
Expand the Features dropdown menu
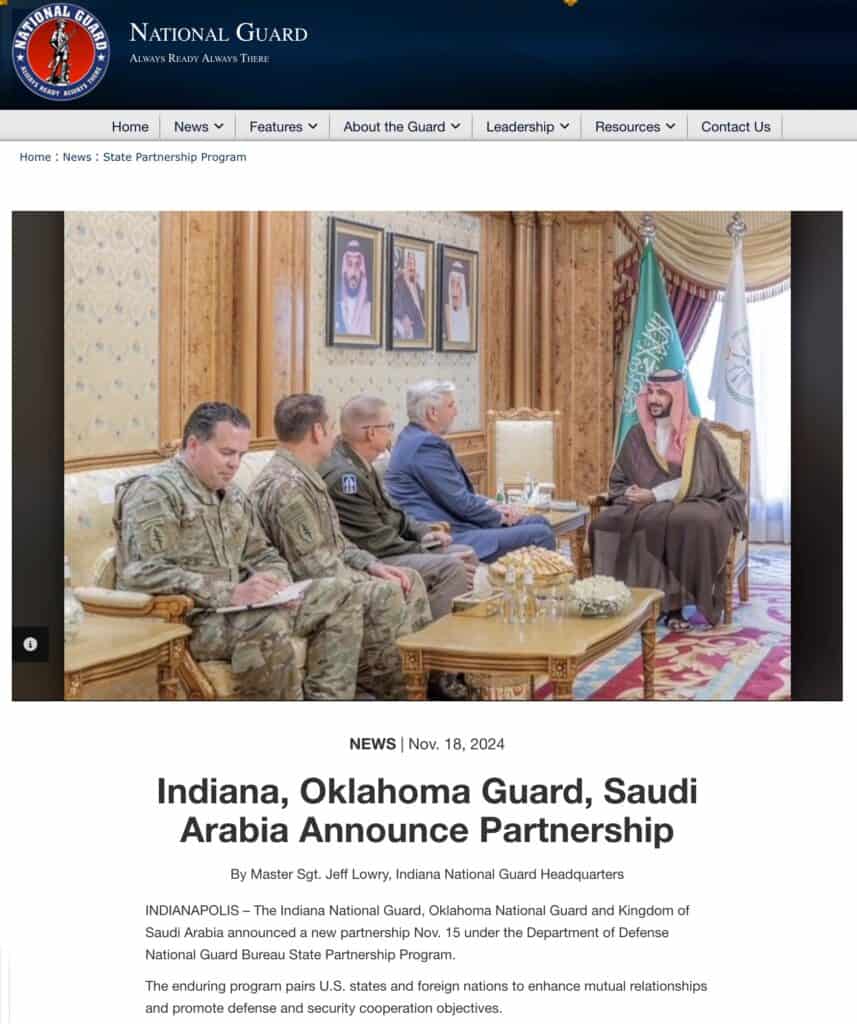tap(283, 126)
